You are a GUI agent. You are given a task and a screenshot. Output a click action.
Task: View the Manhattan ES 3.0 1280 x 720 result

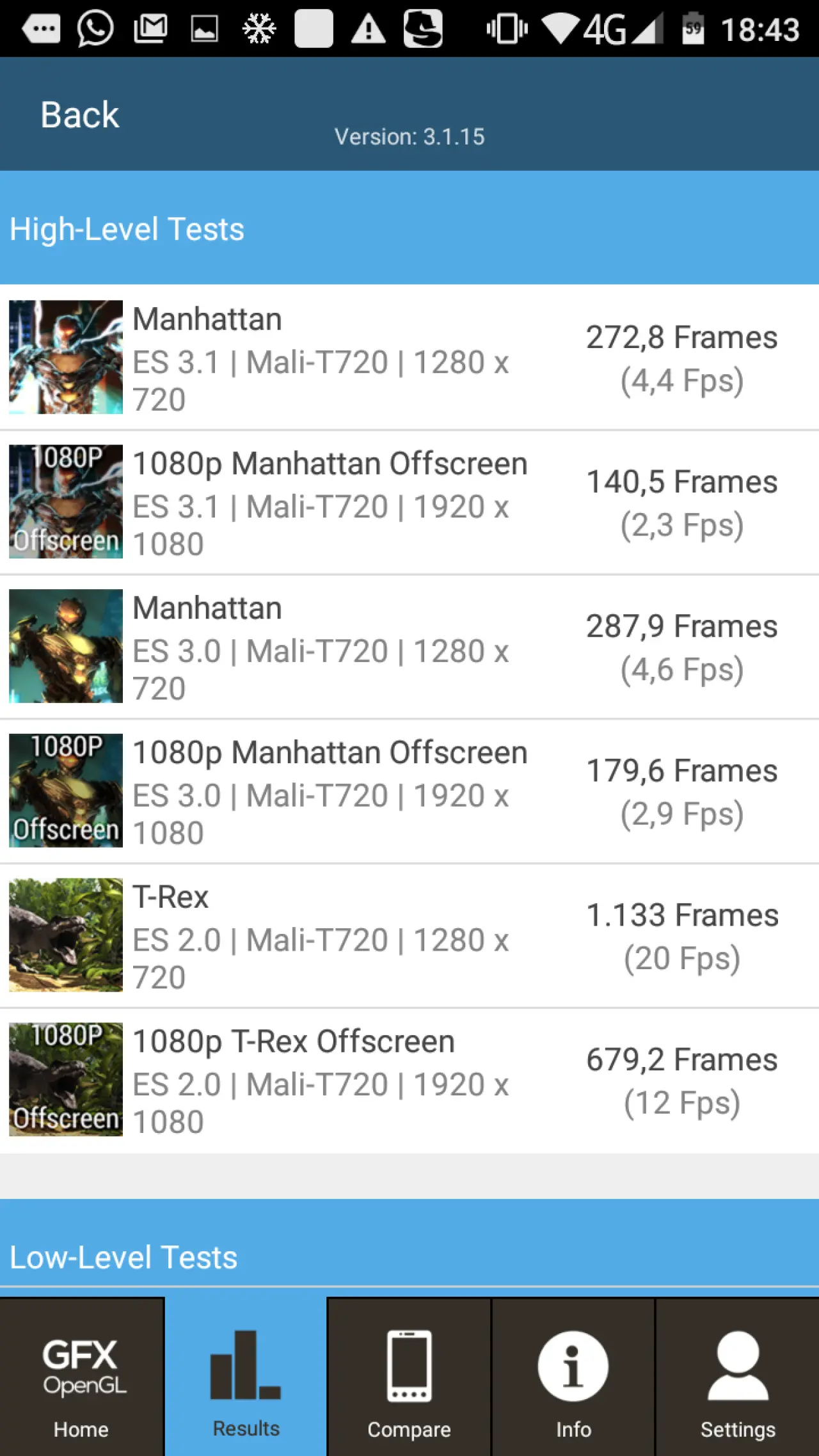[409, 647]
